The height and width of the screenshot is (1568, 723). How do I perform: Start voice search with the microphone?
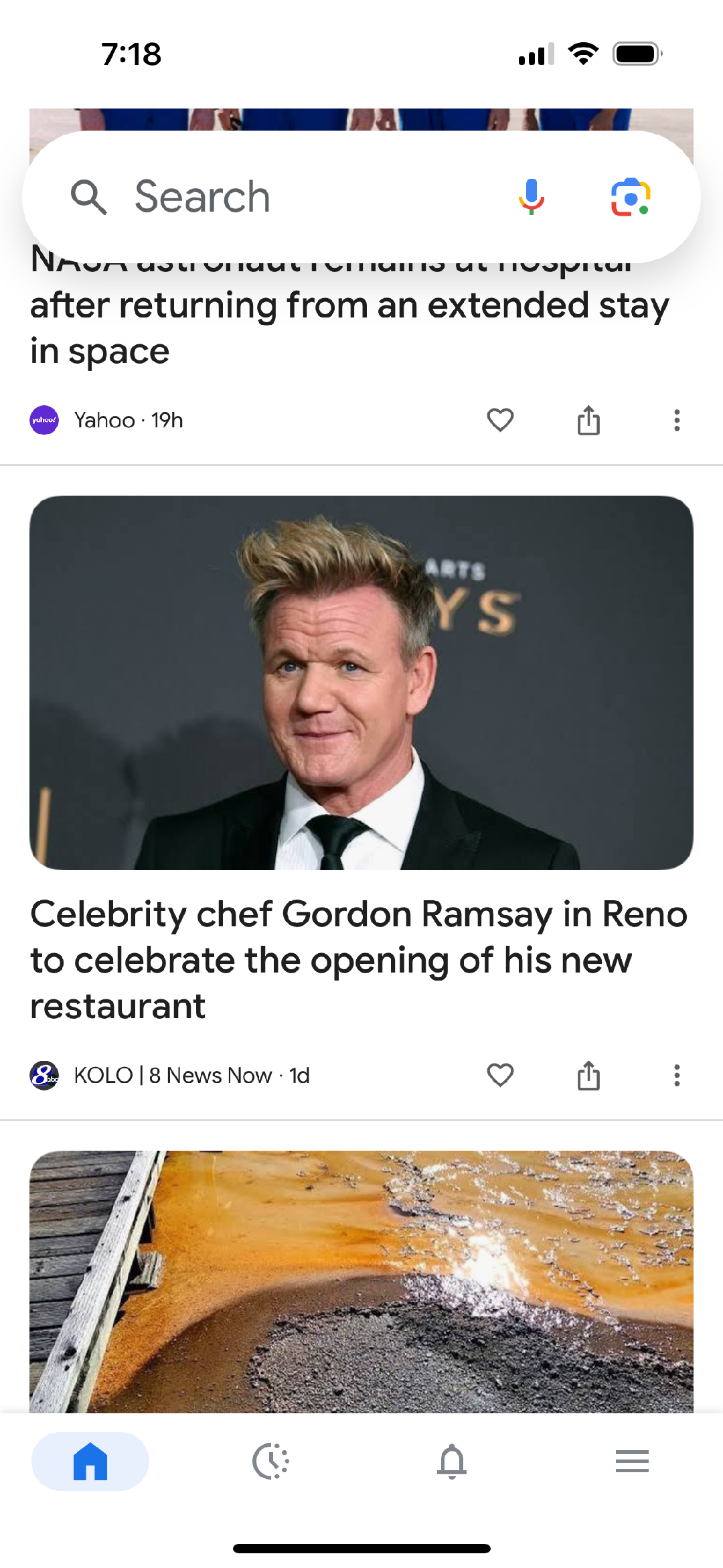click(x=532, y=197)
